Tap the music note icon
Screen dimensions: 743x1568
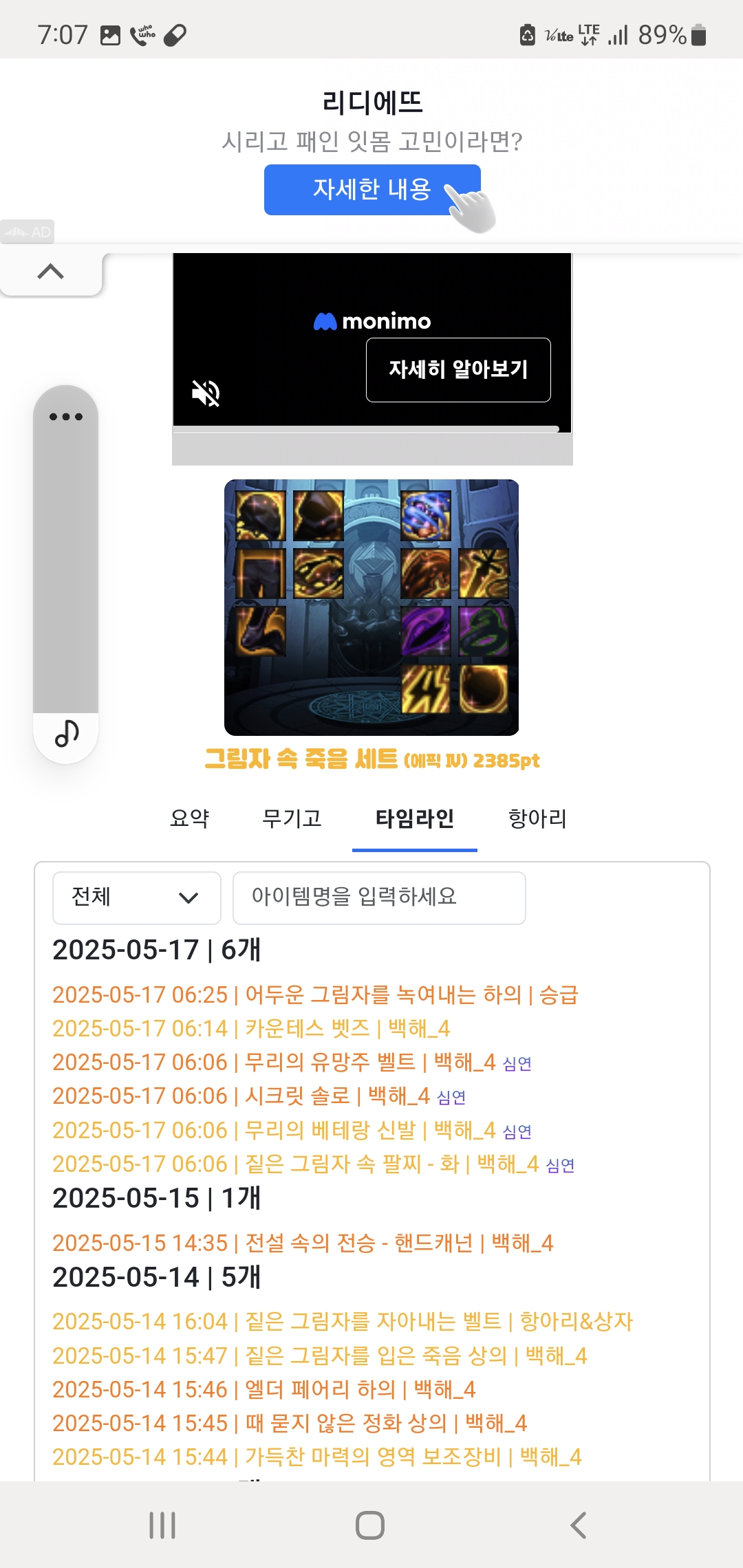(66, 734)
